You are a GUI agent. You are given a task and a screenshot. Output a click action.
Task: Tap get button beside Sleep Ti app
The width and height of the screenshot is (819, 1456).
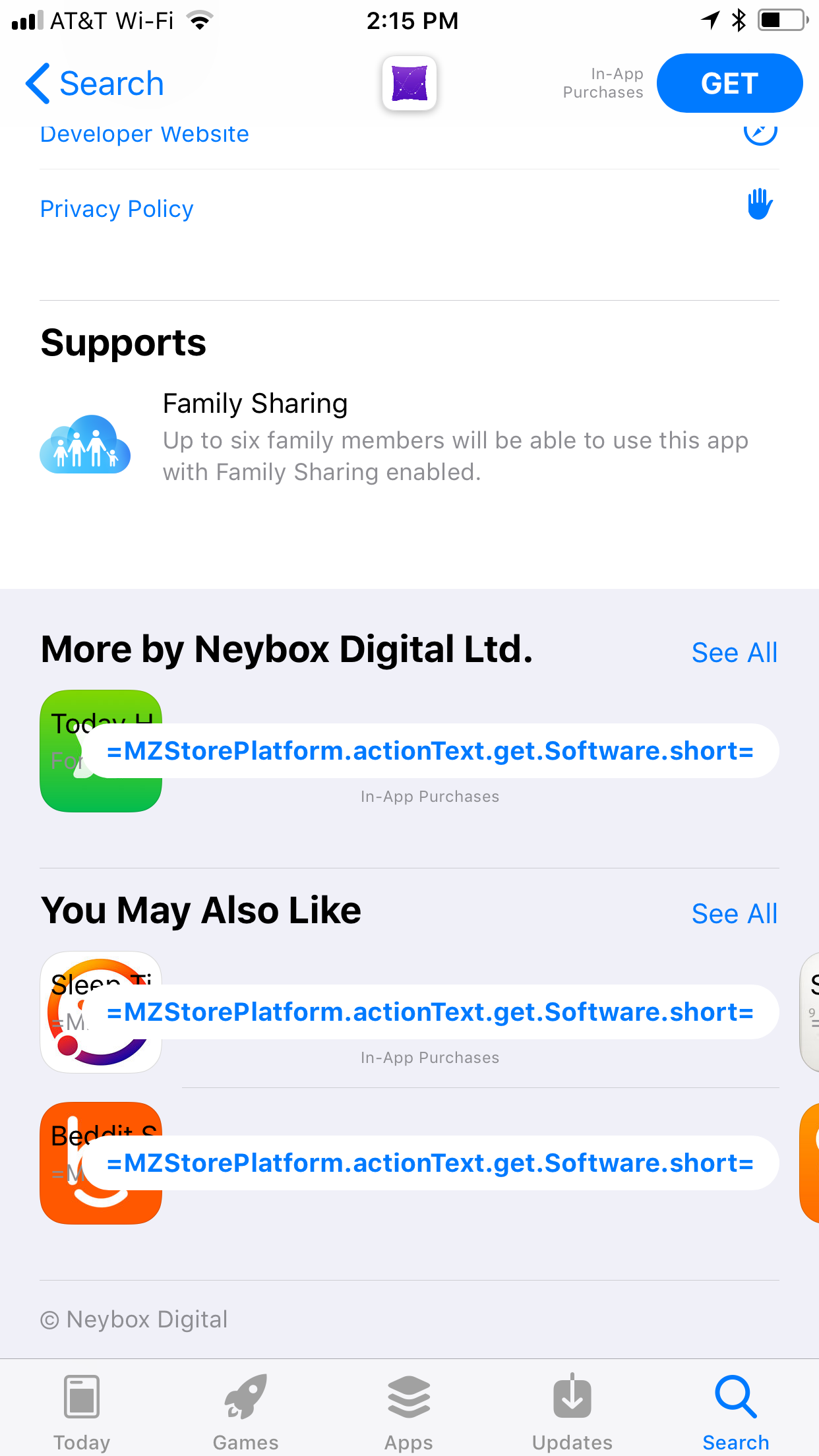tap(430, 1012)
